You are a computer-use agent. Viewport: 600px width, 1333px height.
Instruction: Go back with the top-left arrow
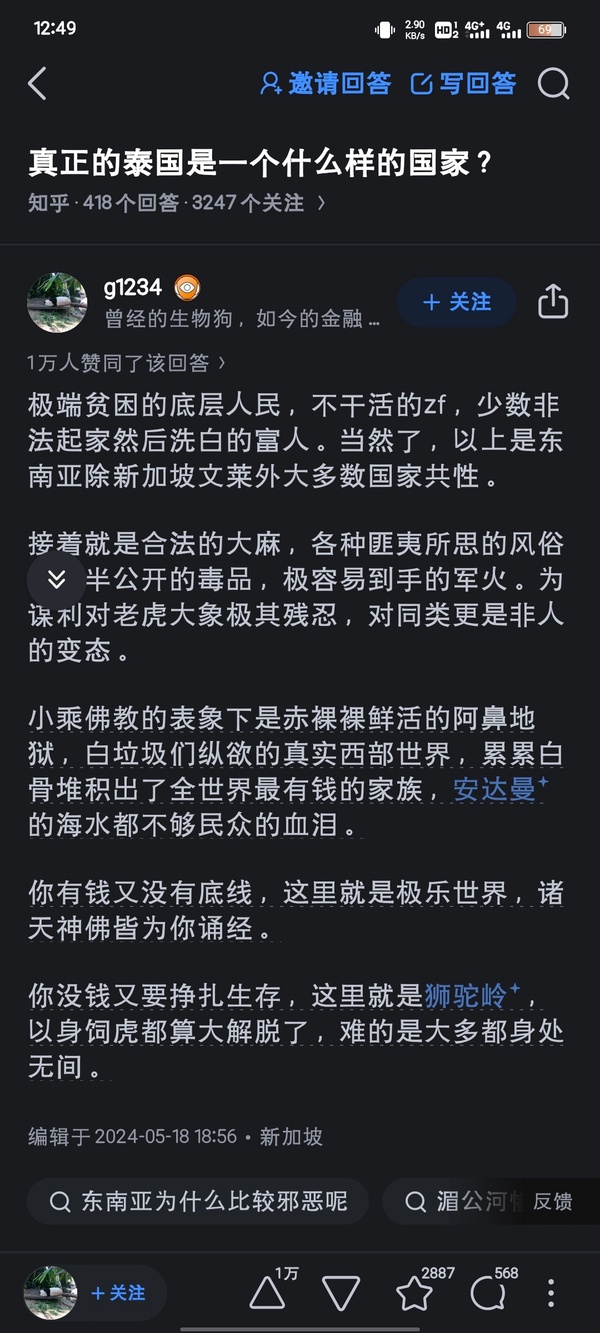[x=38, y=84]
